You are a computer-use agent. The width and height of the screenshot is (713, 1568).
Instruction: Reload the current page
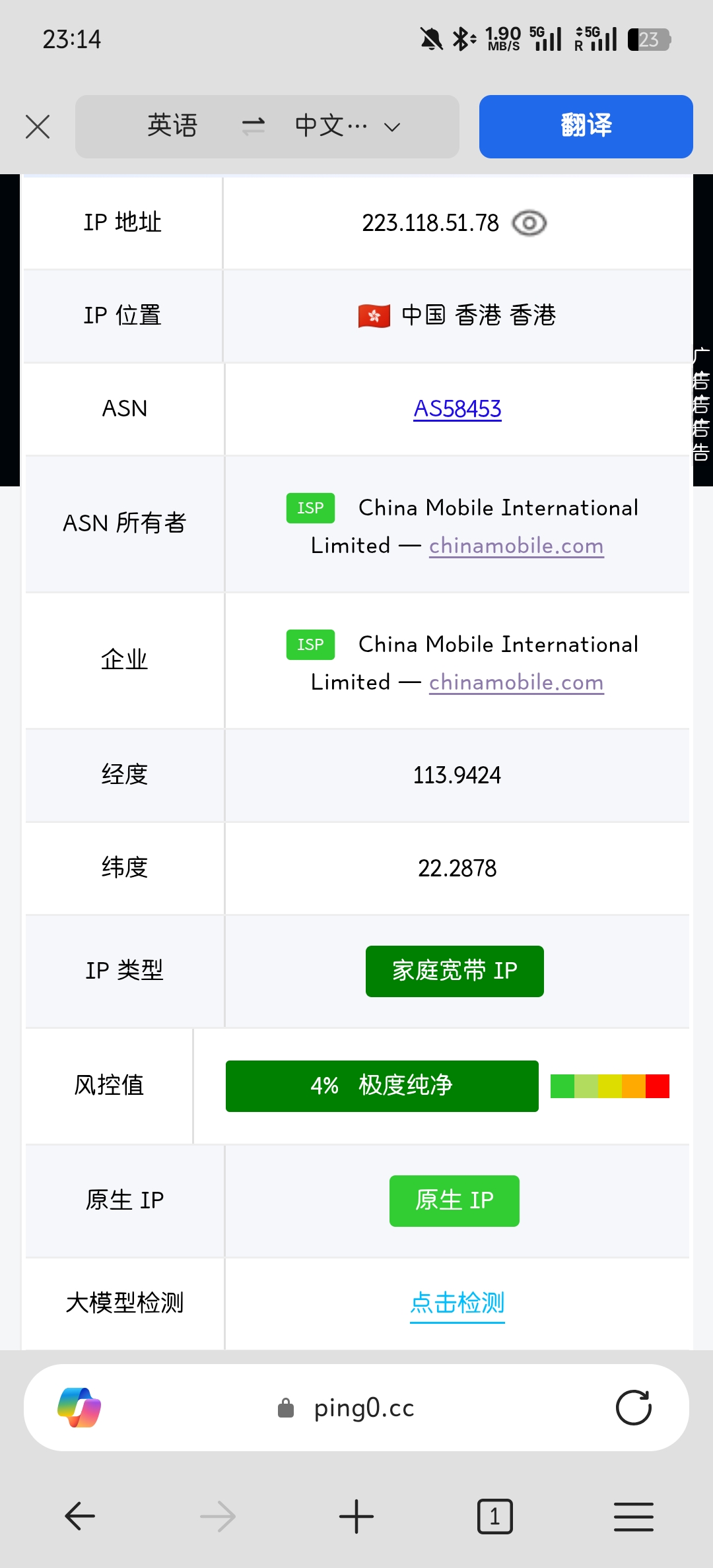(633, 1408)
